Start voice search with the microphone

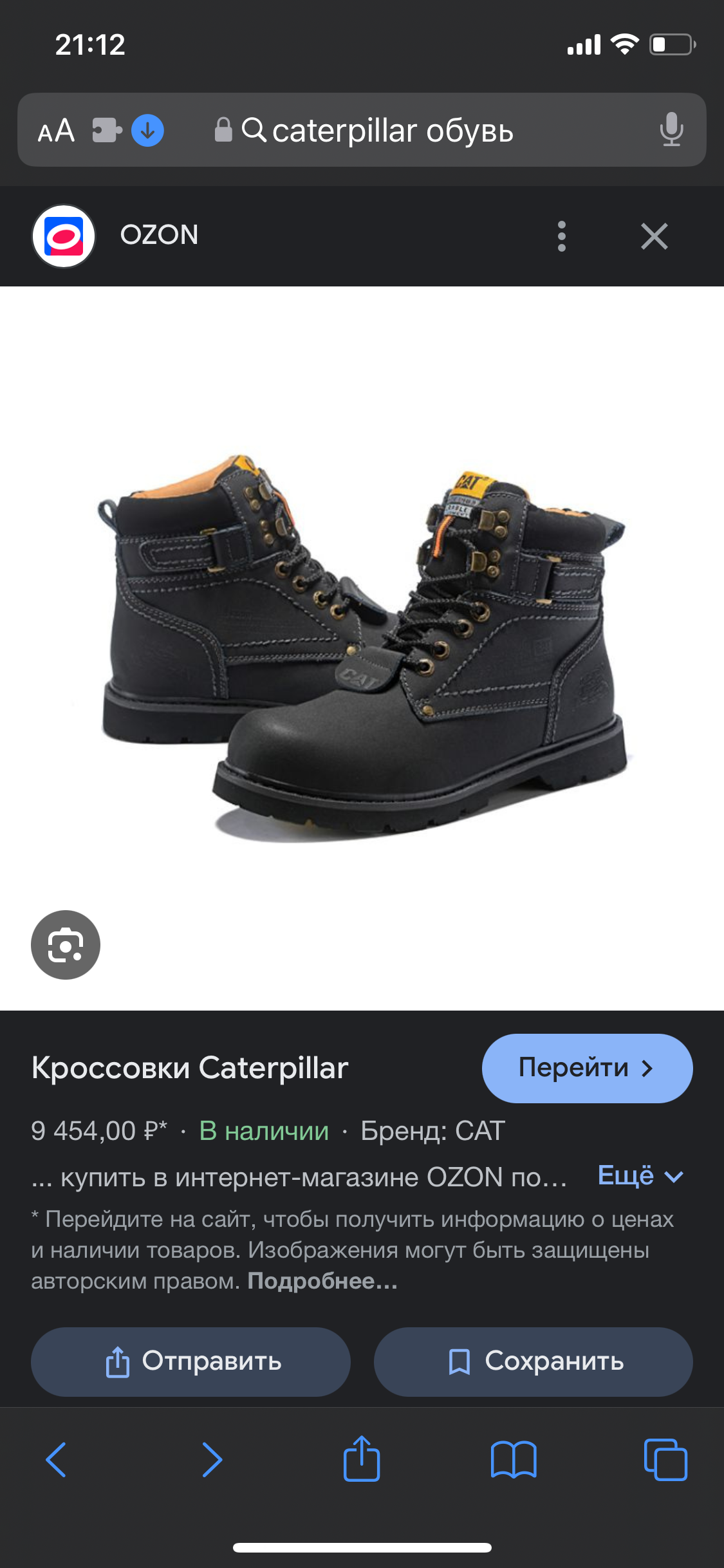(x=671, y=129)
